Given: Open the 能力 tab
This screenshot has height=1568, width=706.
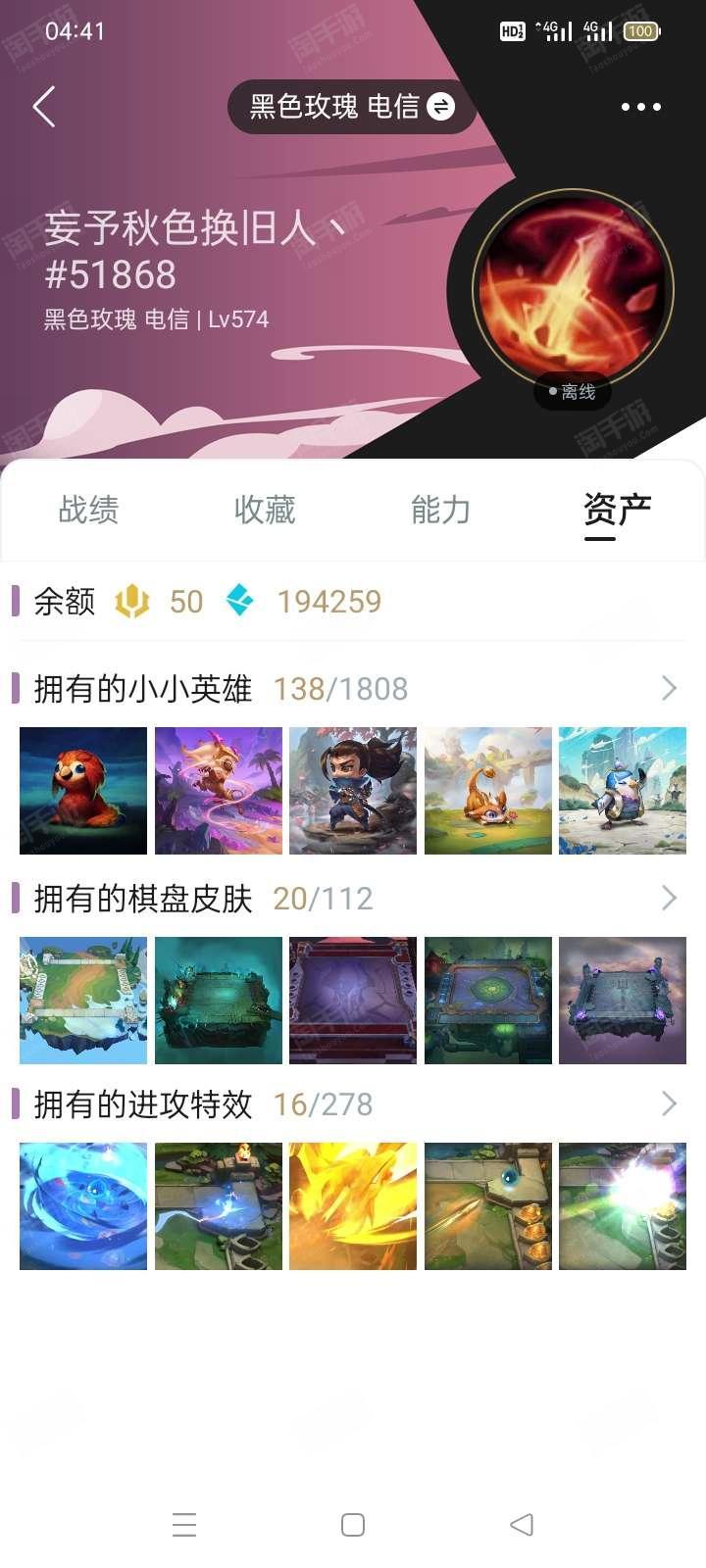Looking at the screenshot, I should 440,510.
